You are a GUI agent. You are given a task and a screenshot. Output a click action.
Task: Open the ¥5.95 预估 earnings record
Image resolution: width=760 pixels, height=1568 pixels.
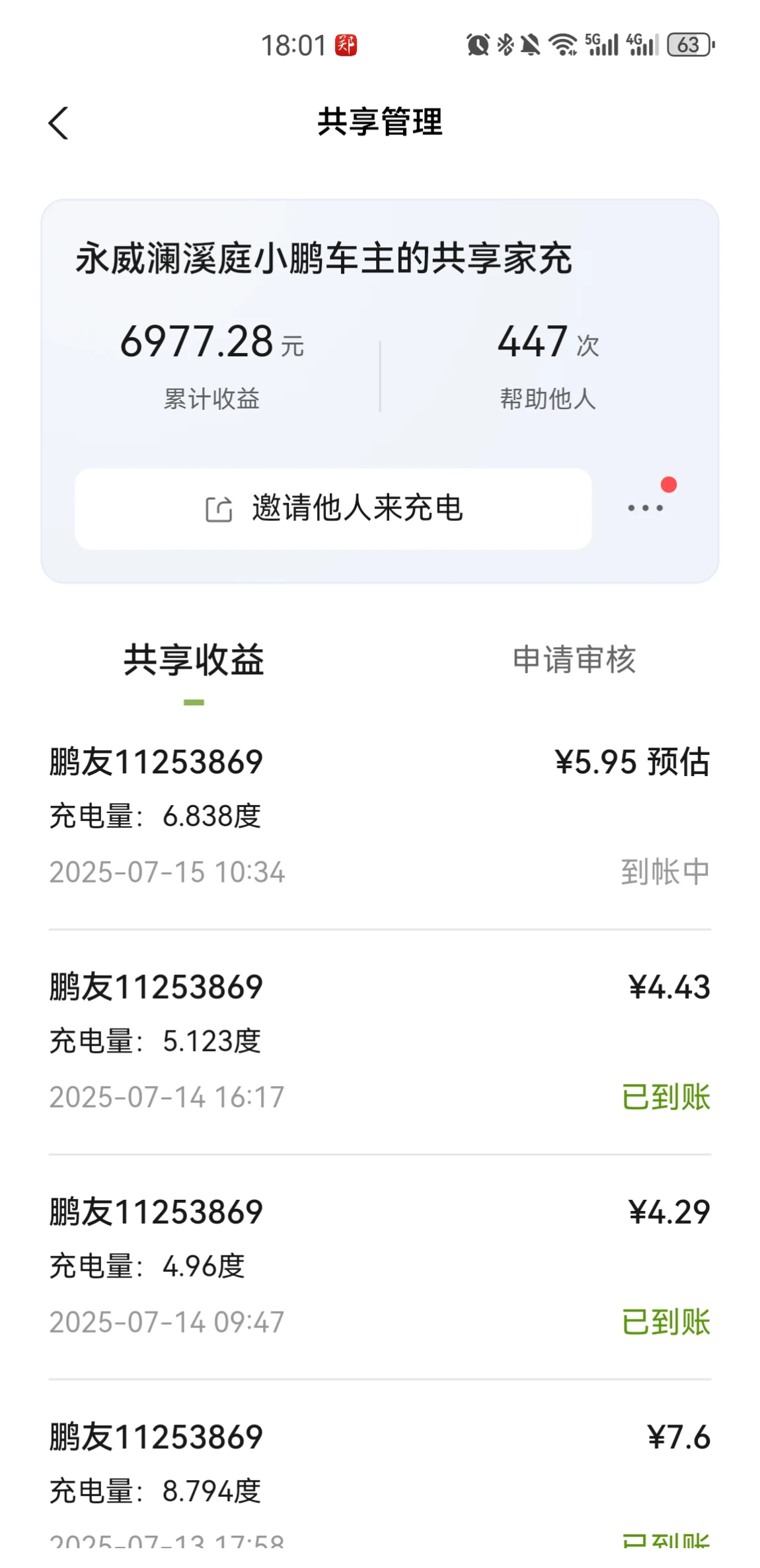(380, 817)
